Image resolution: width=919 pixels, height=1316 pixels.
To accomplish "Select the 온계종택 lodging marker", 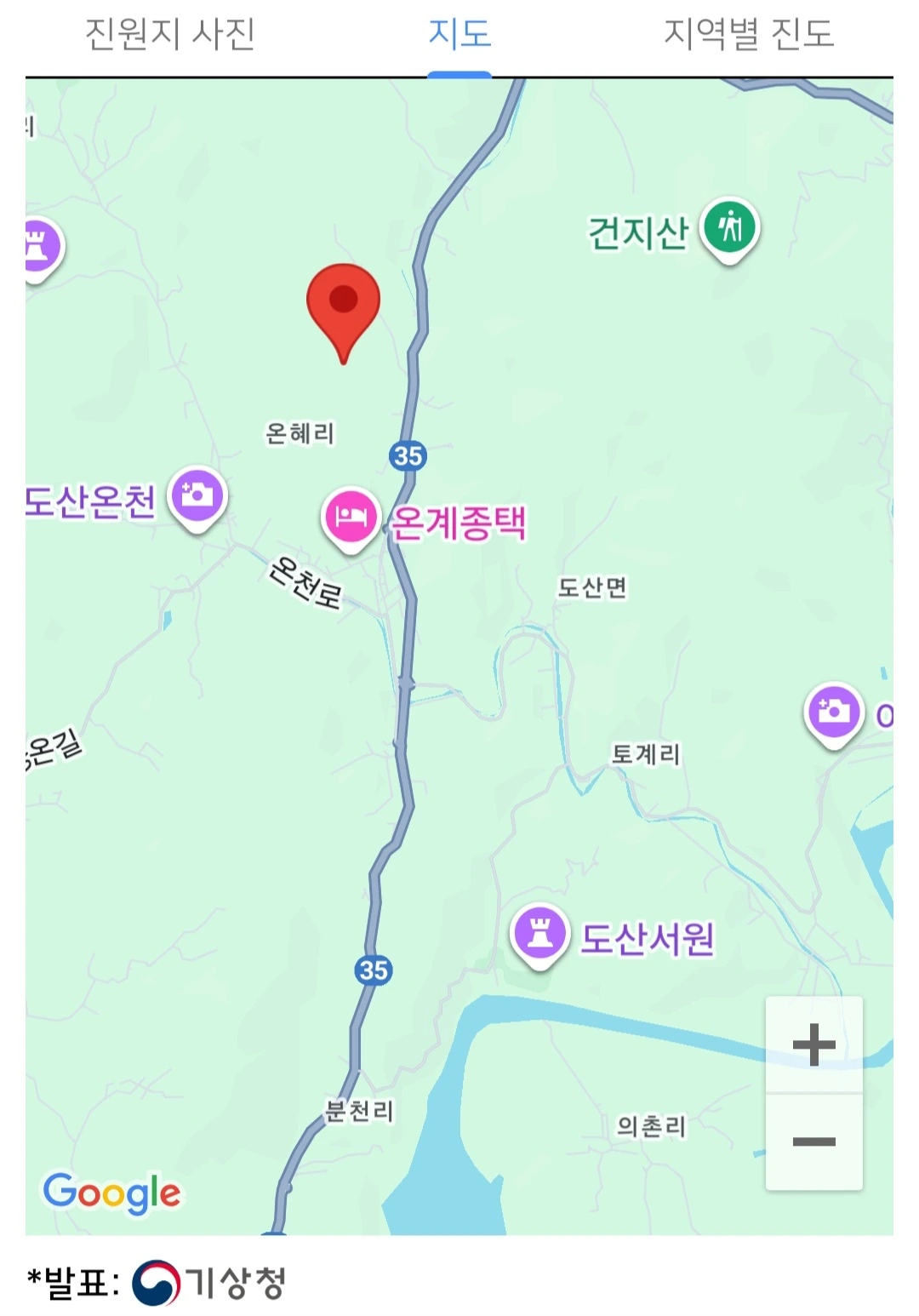I will coord(351,517).
